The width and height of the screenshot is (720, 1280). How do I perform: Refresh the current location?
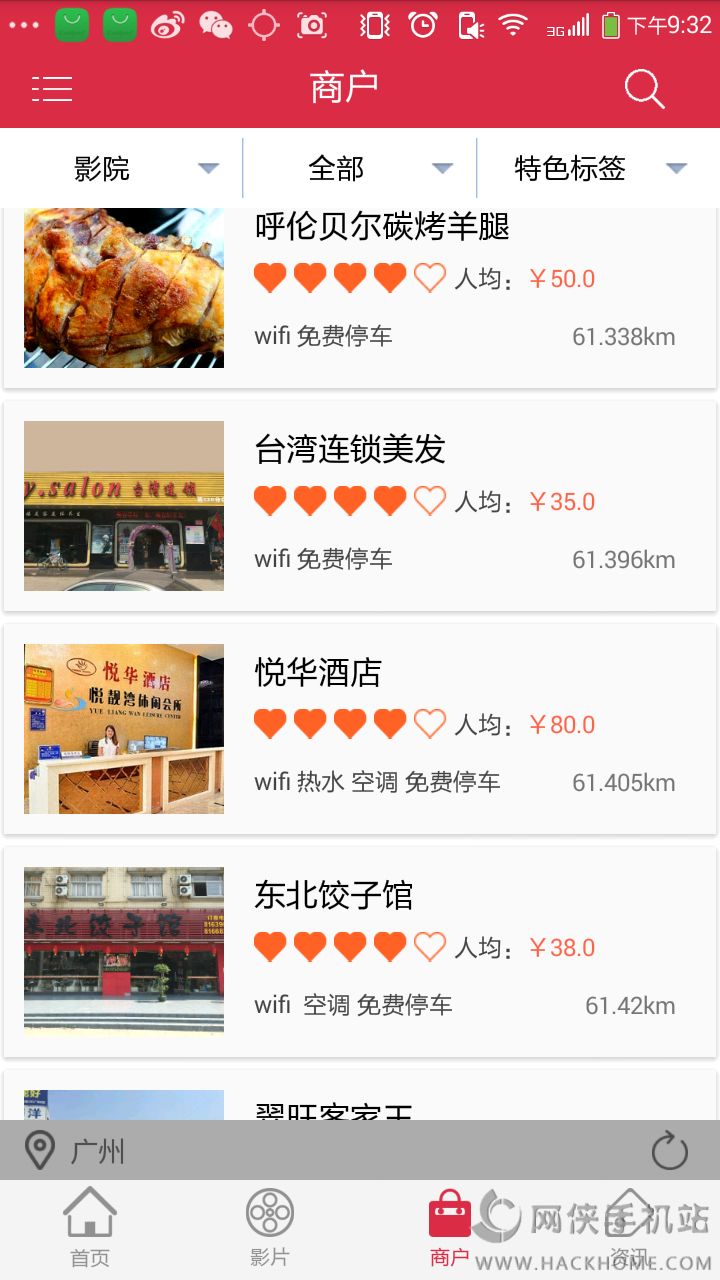[669, 1151]
